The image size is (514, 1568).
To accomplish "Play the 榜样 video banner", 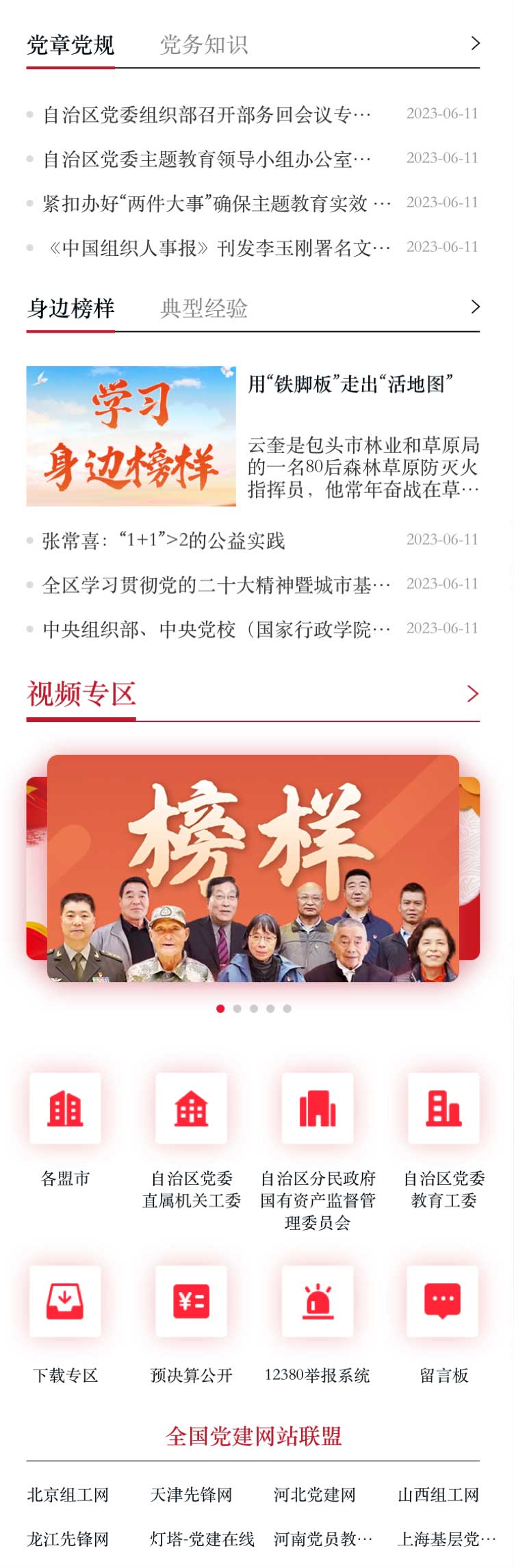I will tap(253, 868).
